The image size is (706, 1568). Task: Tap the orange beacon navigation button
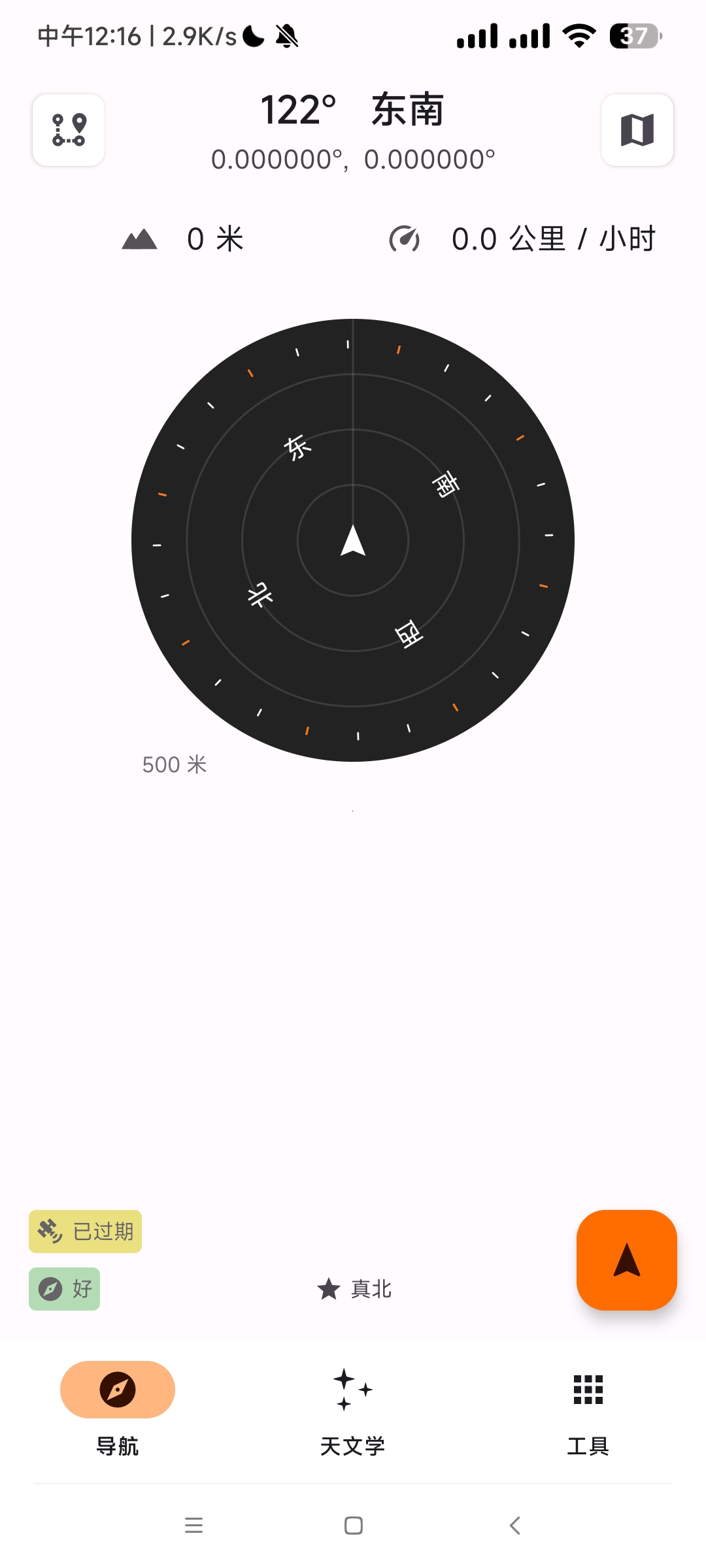point(626,1260)
